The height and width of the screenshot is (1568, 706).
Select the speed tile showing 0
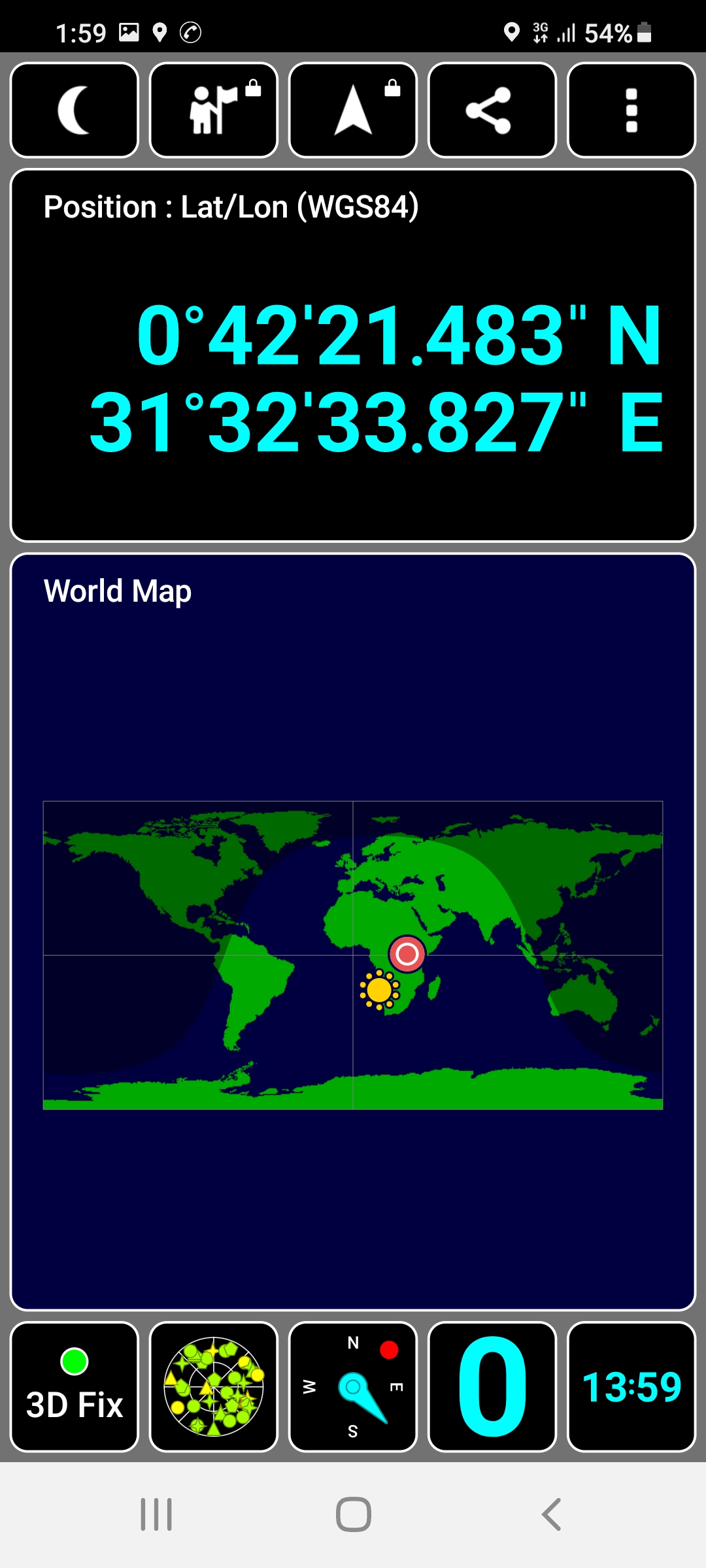(x=492, y=1386)
